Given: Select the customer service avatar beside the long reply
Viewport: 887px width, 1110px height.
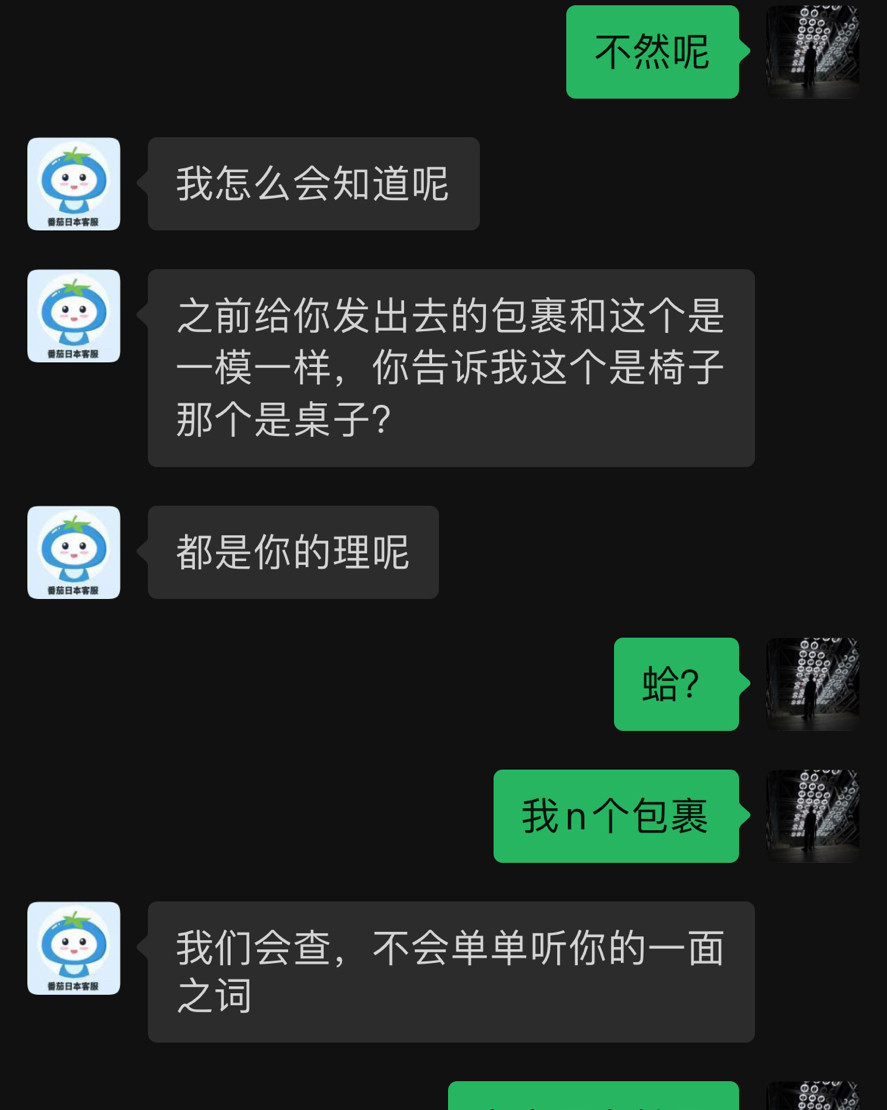Looking at the screenshot, I should click(x=73, y=316).
